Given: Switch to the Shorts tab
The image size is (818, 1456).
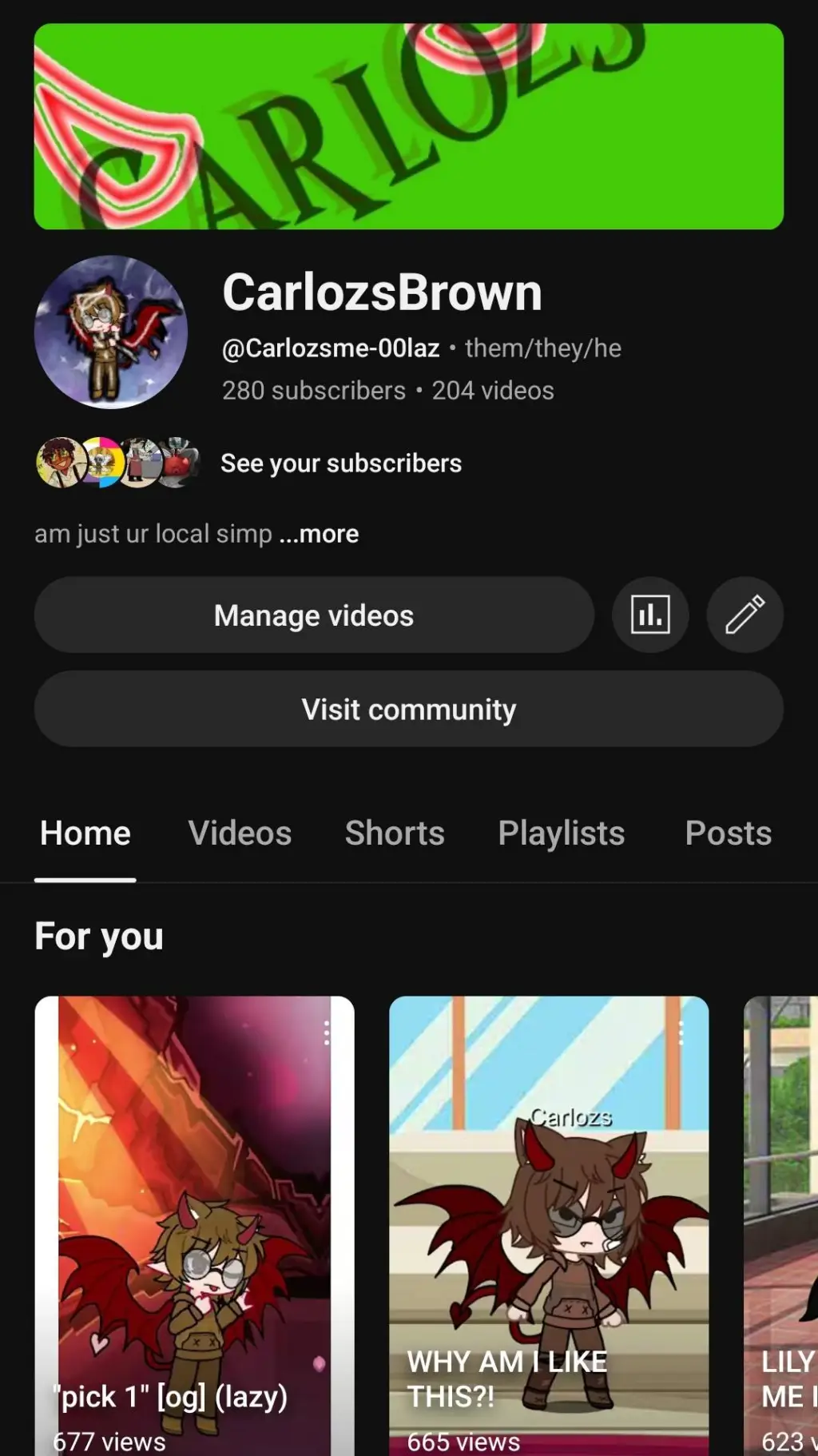Looking at the screenshot, I should coord(395,833).
